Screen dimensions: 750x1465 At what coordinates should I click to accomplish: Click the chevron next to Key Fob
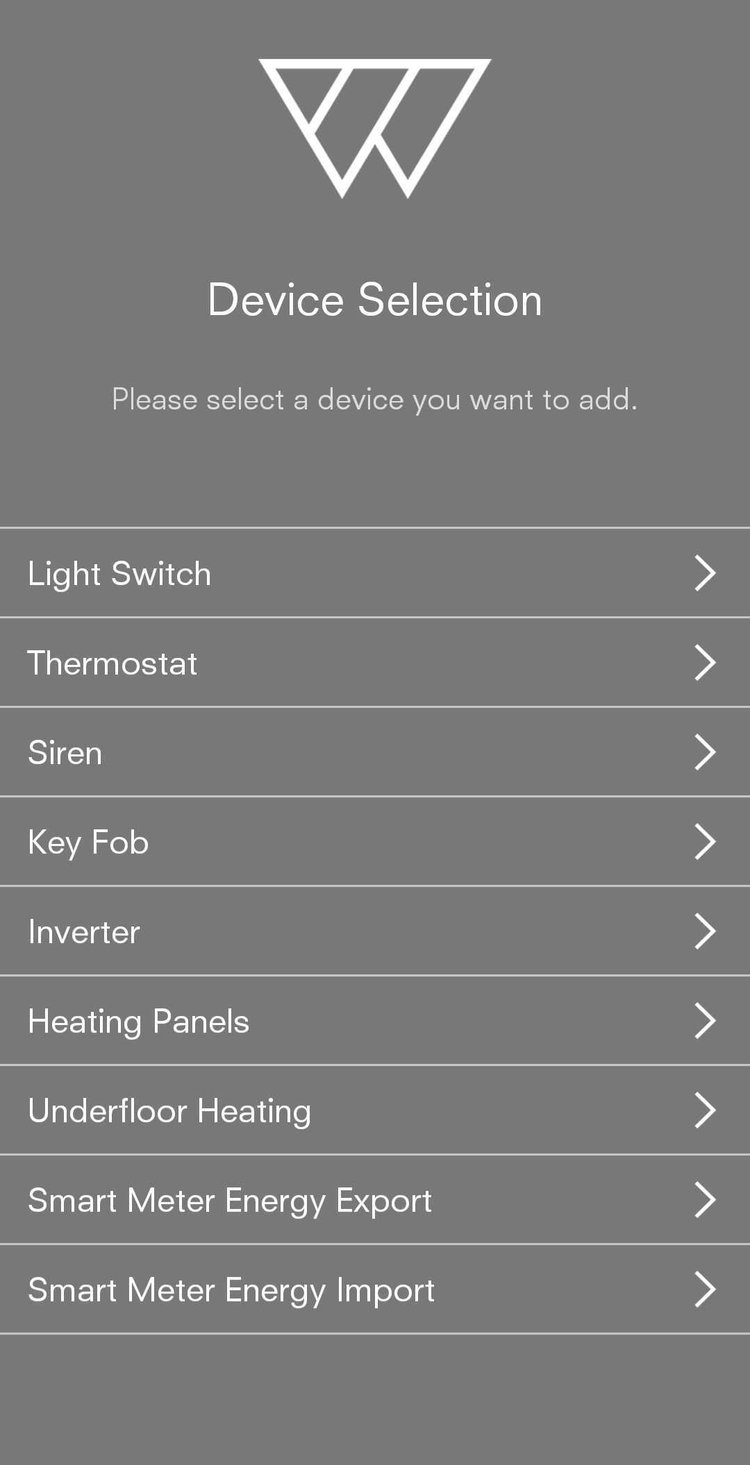(x=705, y=841)
